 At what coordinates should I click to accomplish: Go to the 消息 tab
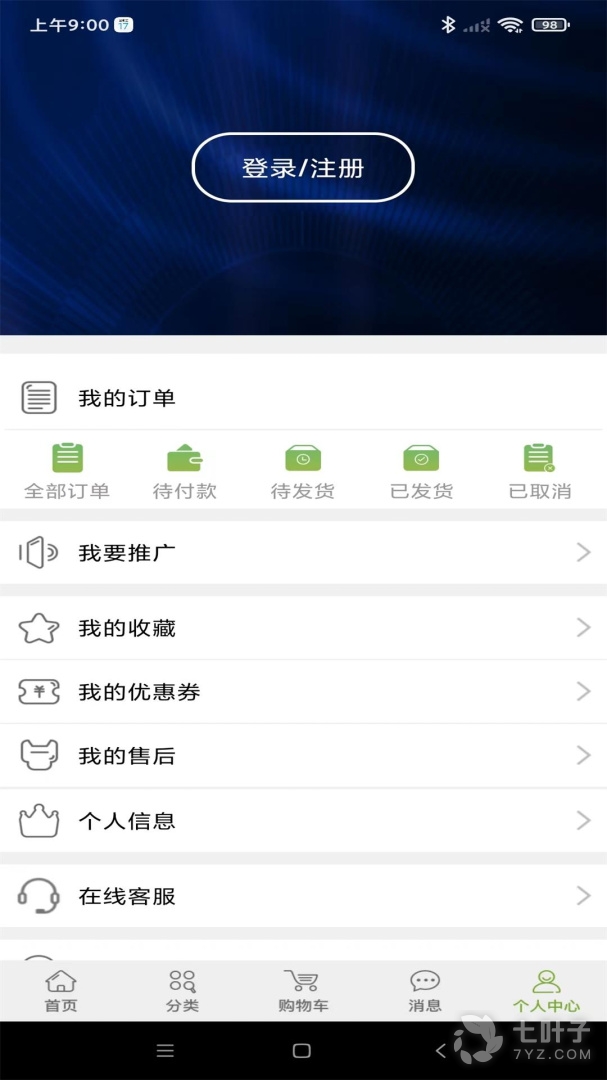point(425,991)
